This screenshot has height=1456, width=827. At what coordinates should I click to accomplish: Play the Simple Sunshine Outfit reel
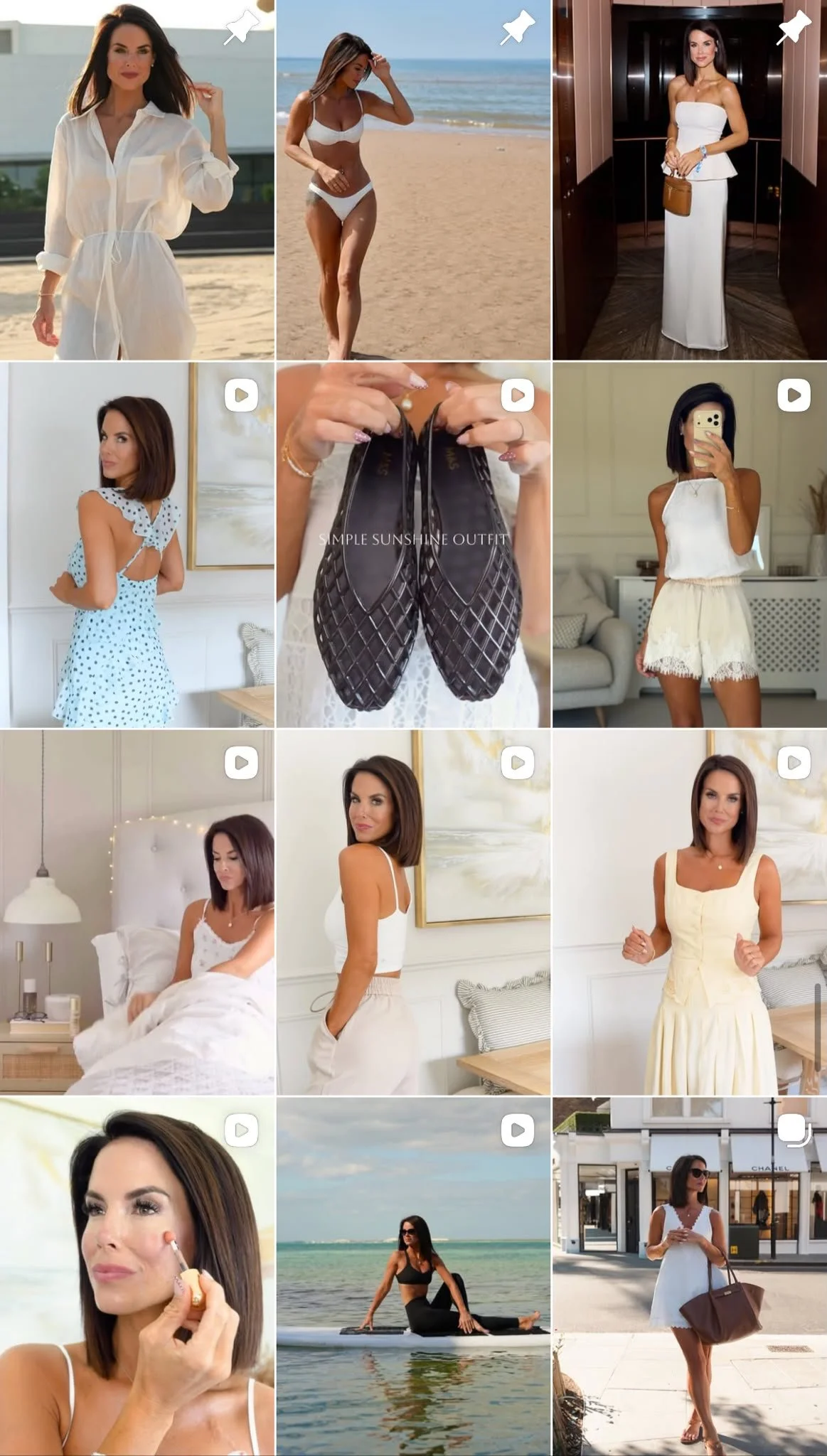point(413,545)
